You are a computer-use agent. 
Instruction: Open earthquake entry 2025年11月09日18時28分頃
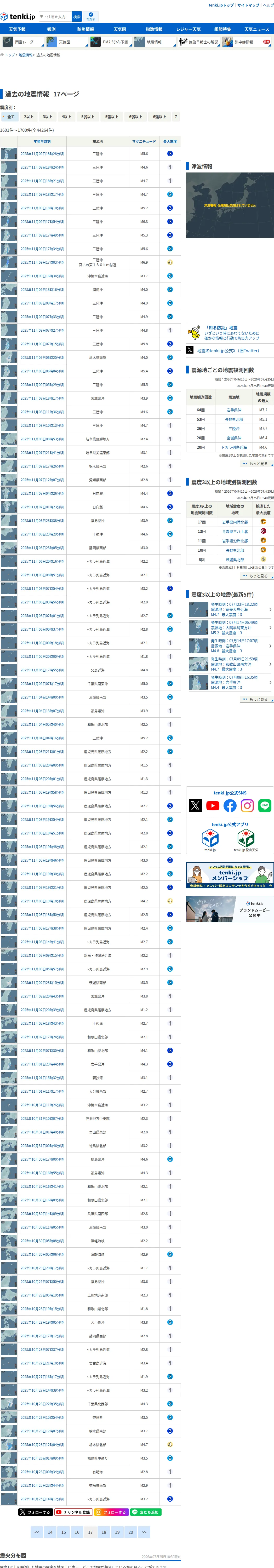(x=42, y=154)
